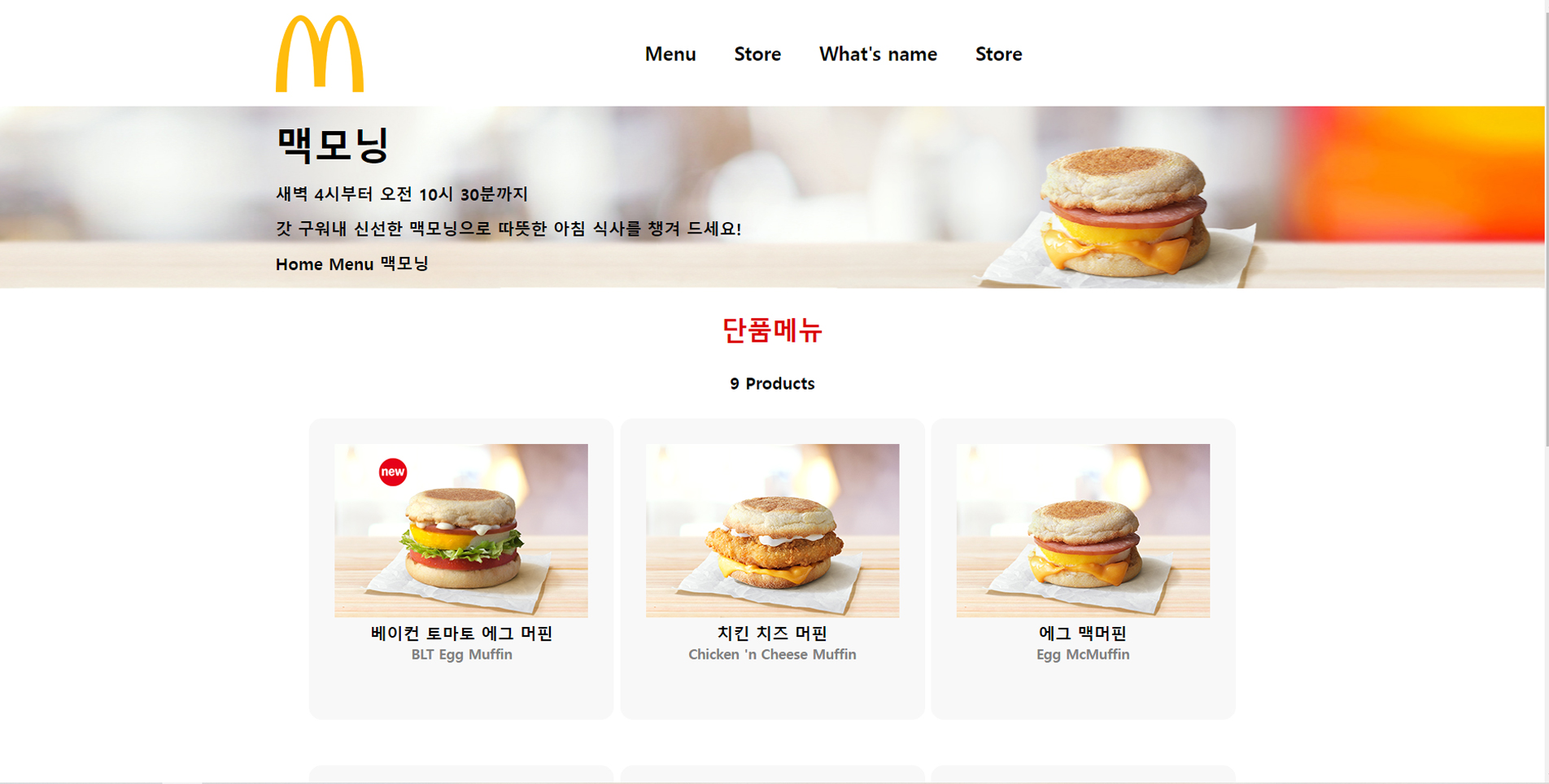Open the What's name navigation link
The height and width of the screenshot is (784, 1549).
click(877, 54)
